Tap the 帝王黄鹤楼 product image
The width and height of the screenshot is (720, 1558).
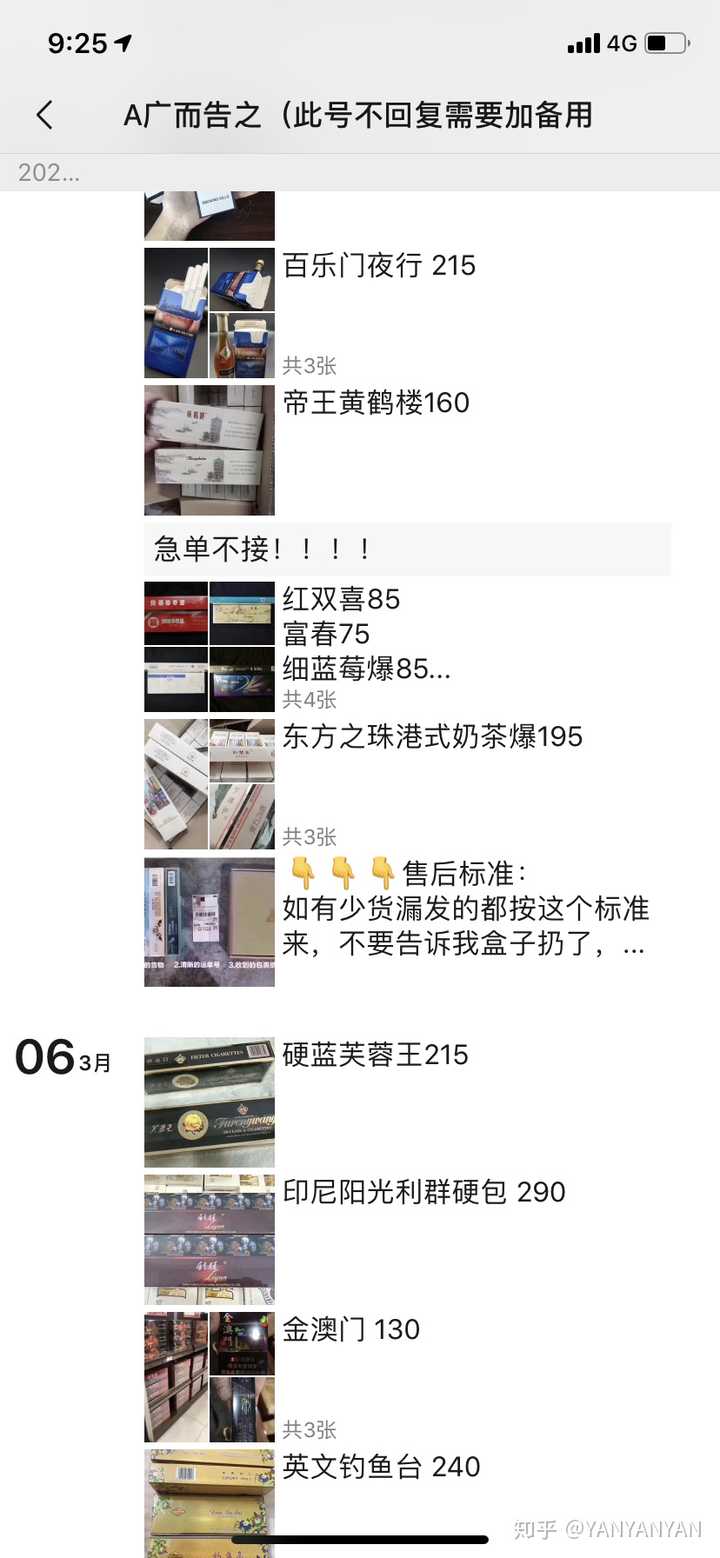click(209, 448)
